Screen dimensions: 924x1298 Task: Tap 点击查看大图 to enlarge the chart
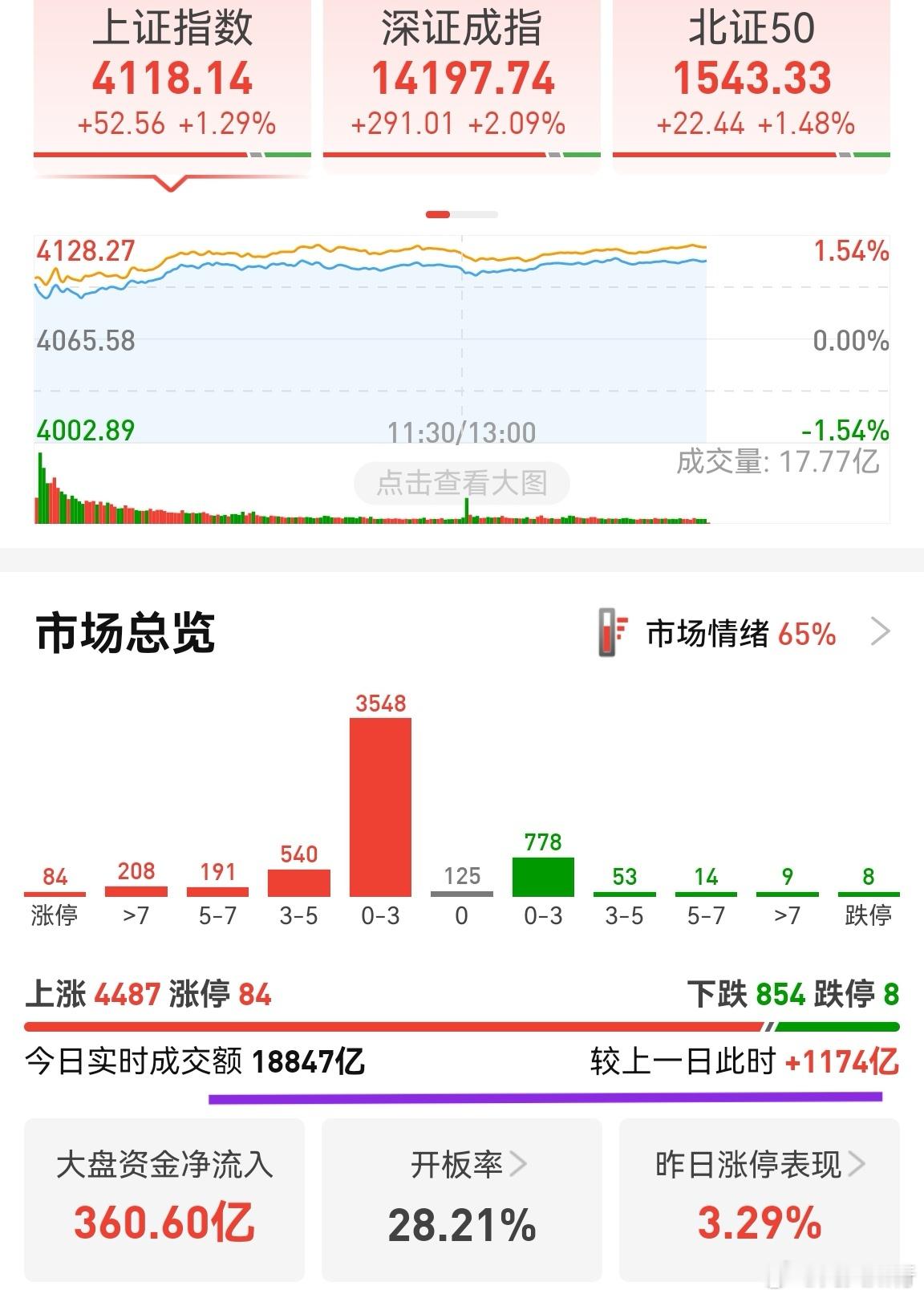point(462,482)
